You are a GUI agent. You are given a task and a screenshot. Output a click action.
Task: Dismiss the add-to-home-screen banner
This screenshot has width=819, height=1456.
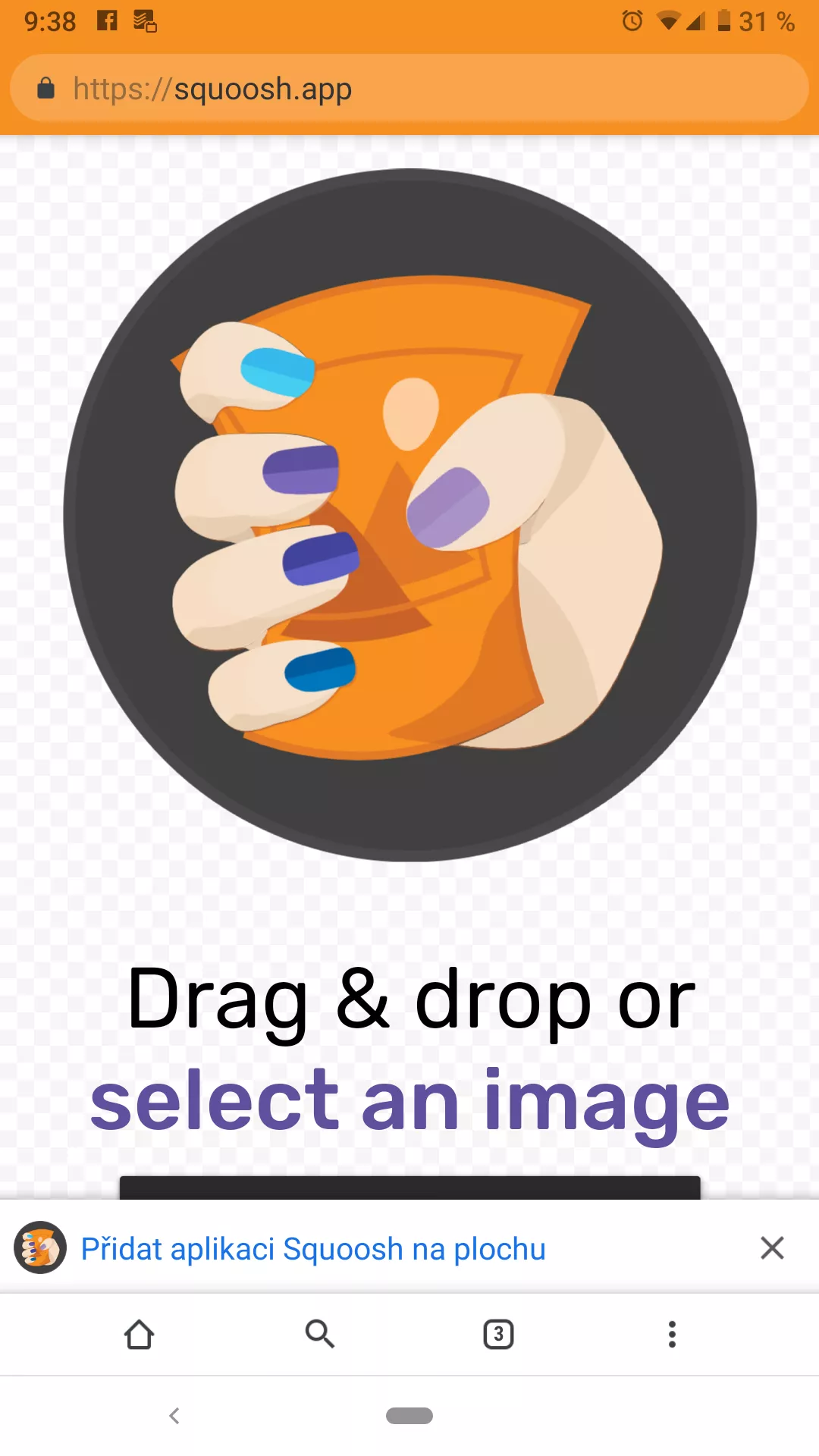(x=772, y=1247)
